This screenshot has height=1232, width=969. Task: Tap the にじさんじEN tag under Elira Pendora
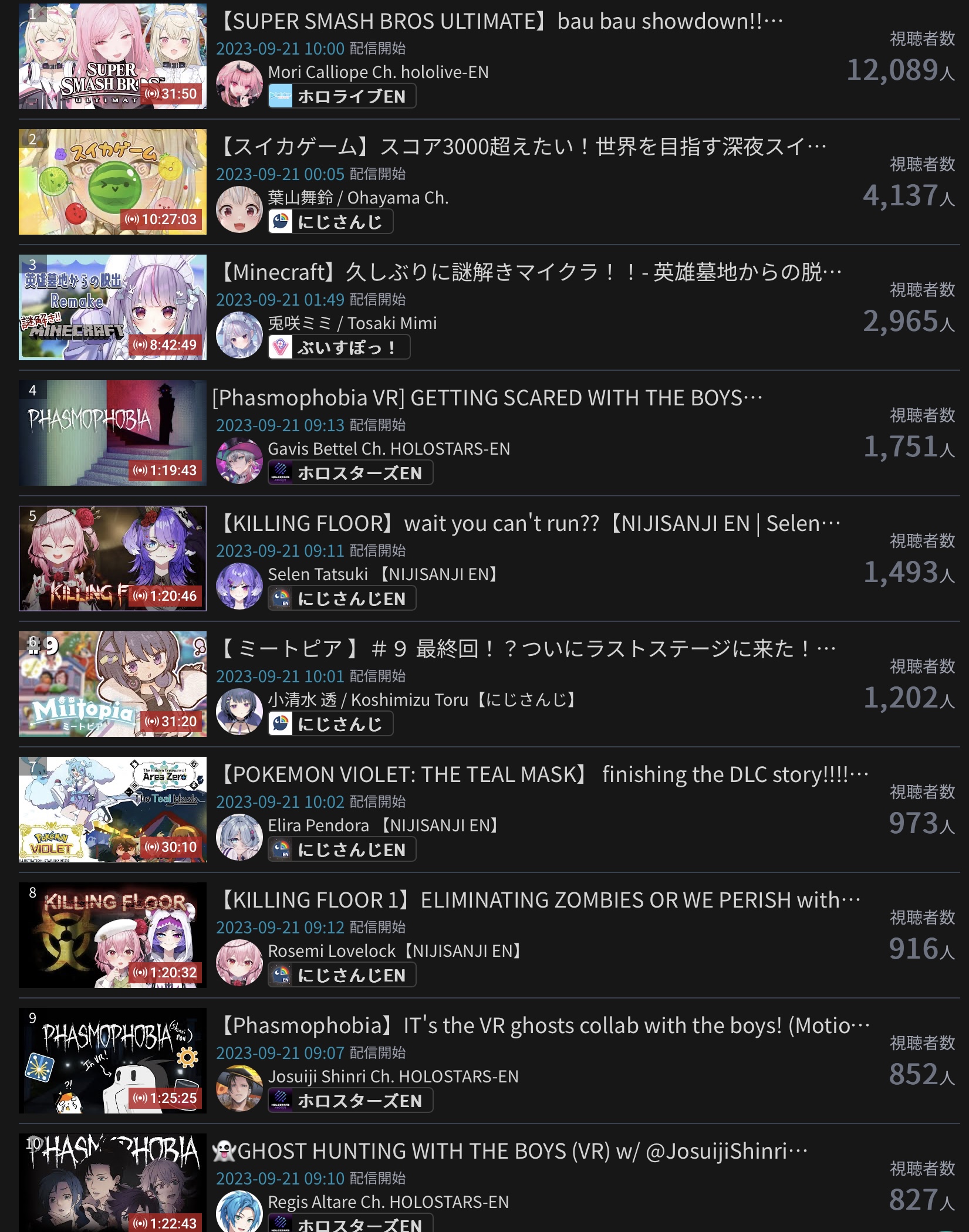click(x=342, y=849)
